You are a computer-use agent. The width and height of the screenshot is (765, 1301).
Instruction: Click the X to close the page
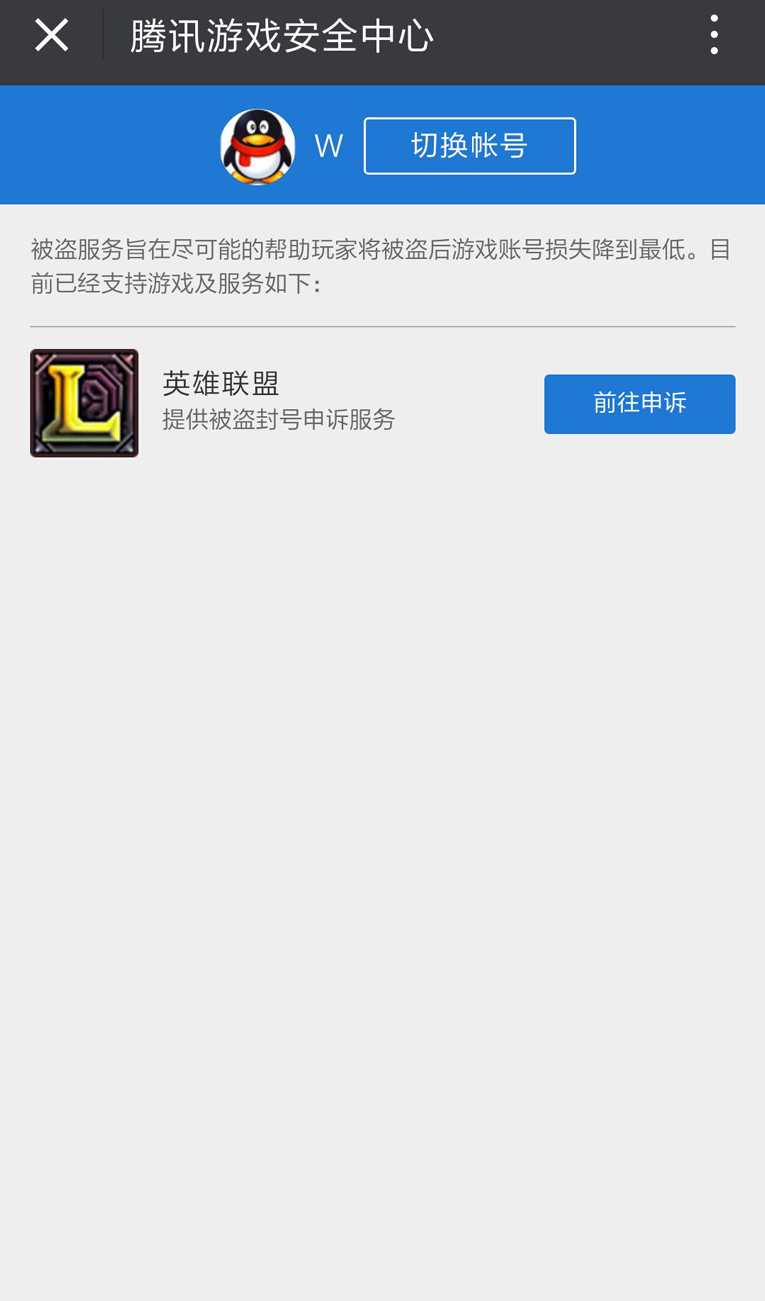[x=50, y=33]
